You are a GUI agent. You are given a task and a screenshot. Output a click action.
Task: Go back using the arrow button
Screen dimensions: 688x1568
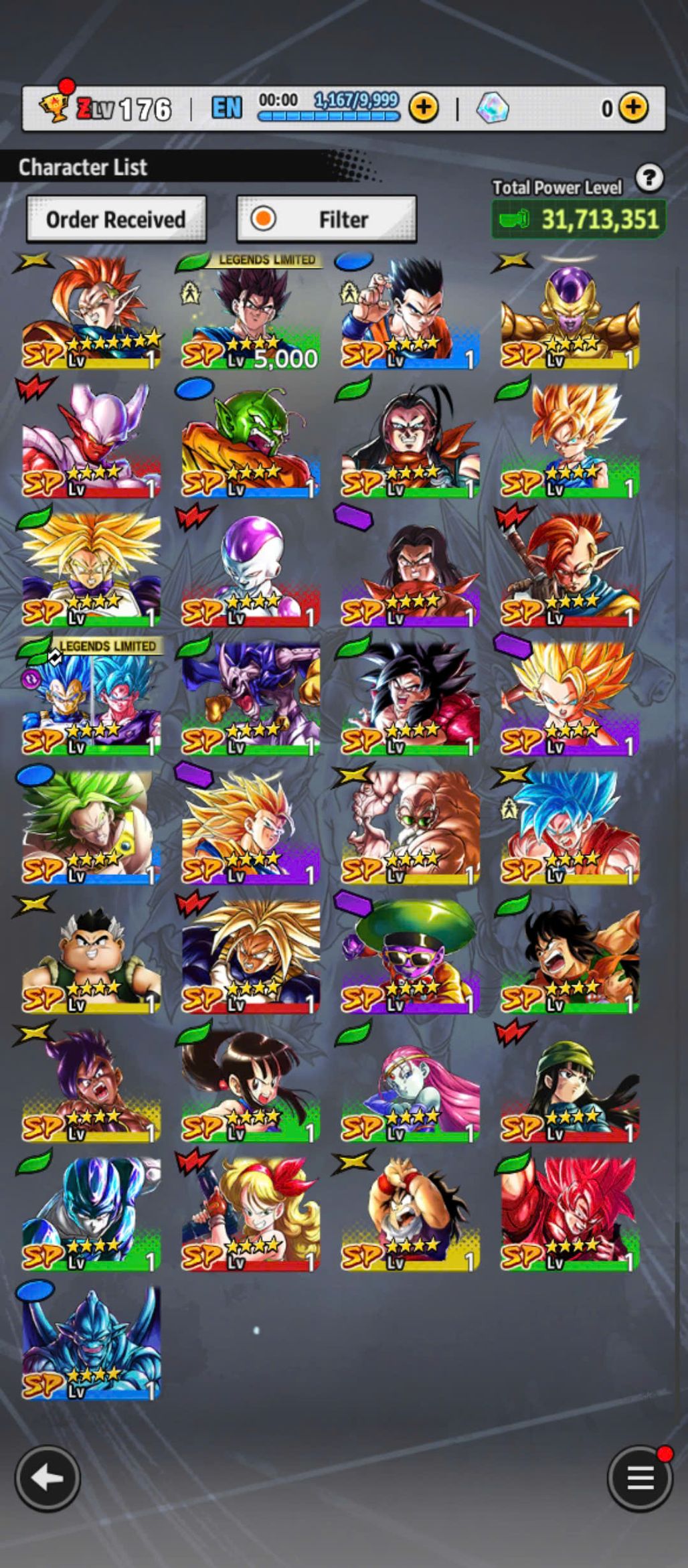click(x=47, y=1478)
